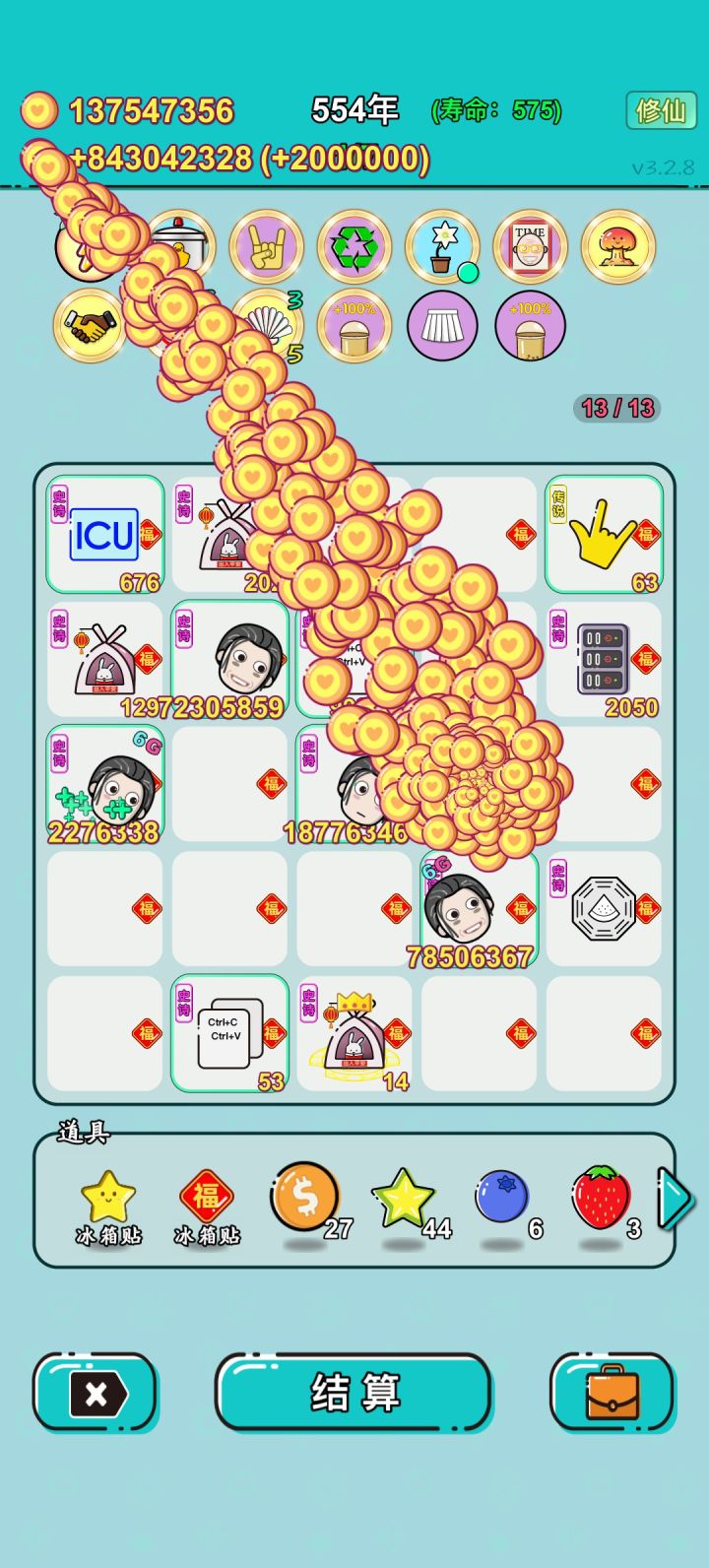Tap the 13/13 capacity indicator
The height and width of the screenshot is (1568, 709).
[615, 409]
